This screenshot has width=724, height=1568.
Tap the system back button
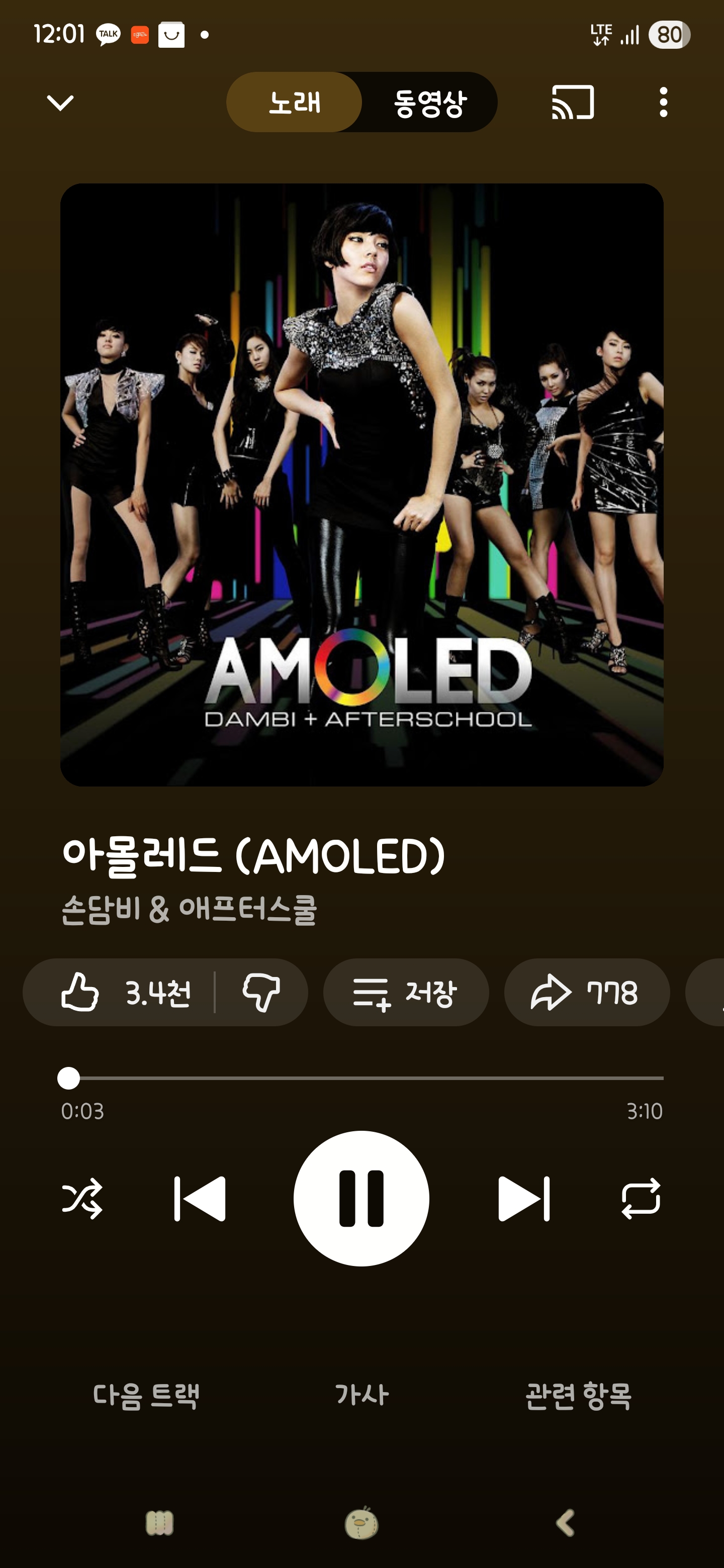566,1524
